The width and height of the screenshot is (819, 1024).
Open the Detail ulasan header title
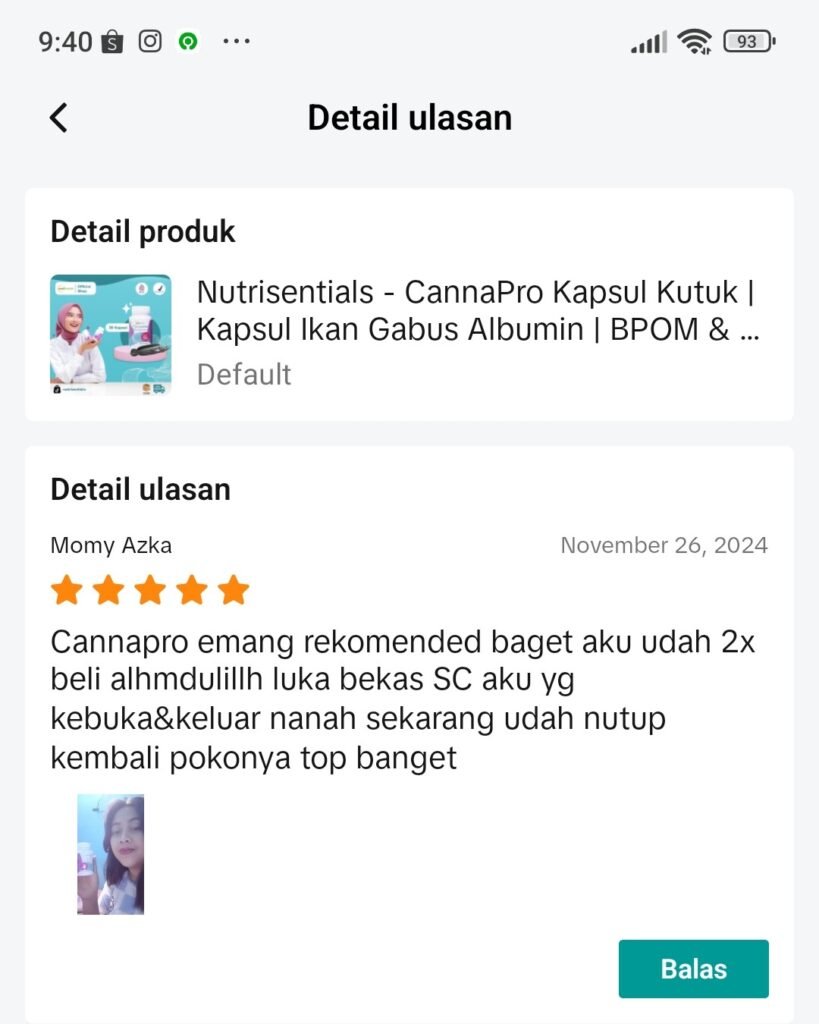409,117
